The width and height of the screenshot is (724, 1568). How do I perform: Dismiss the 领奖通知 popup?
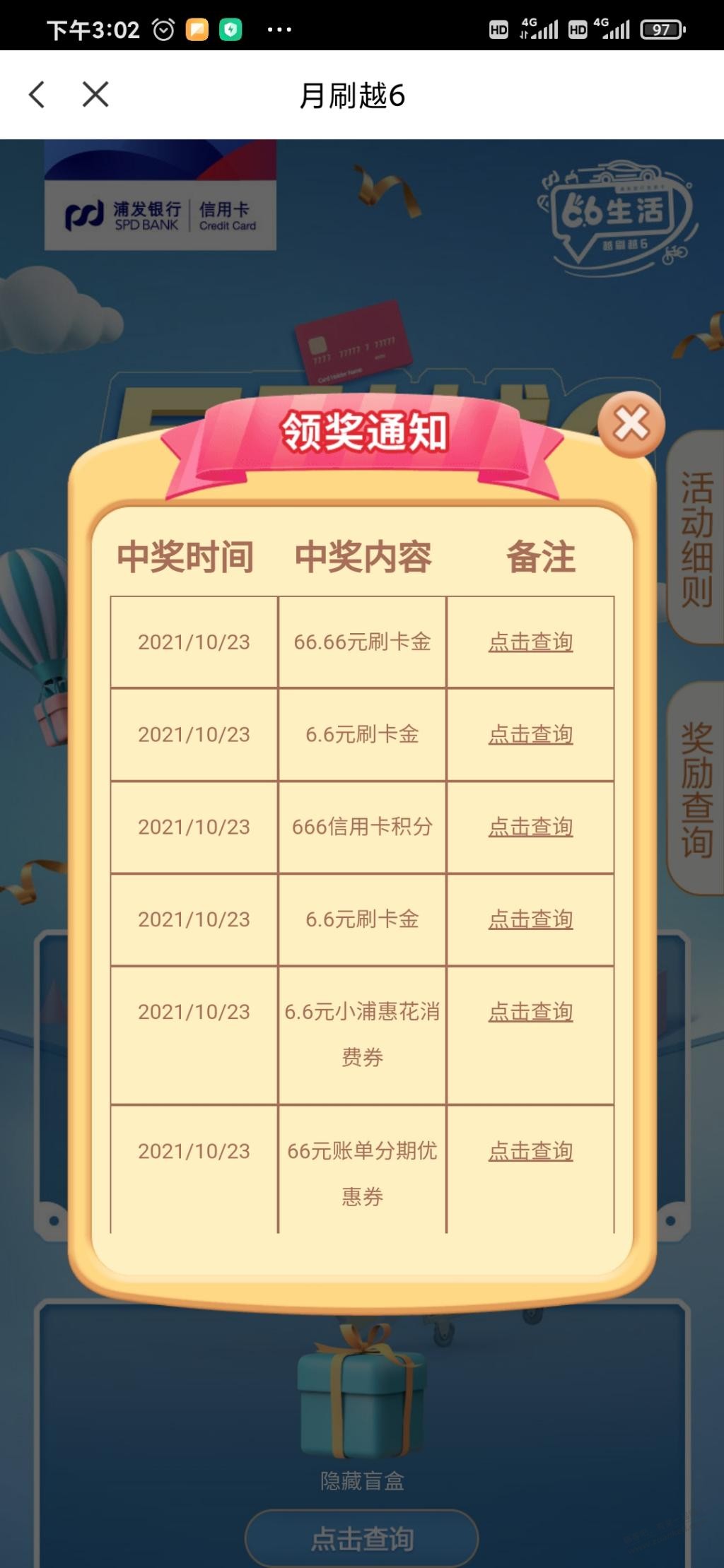631,424
